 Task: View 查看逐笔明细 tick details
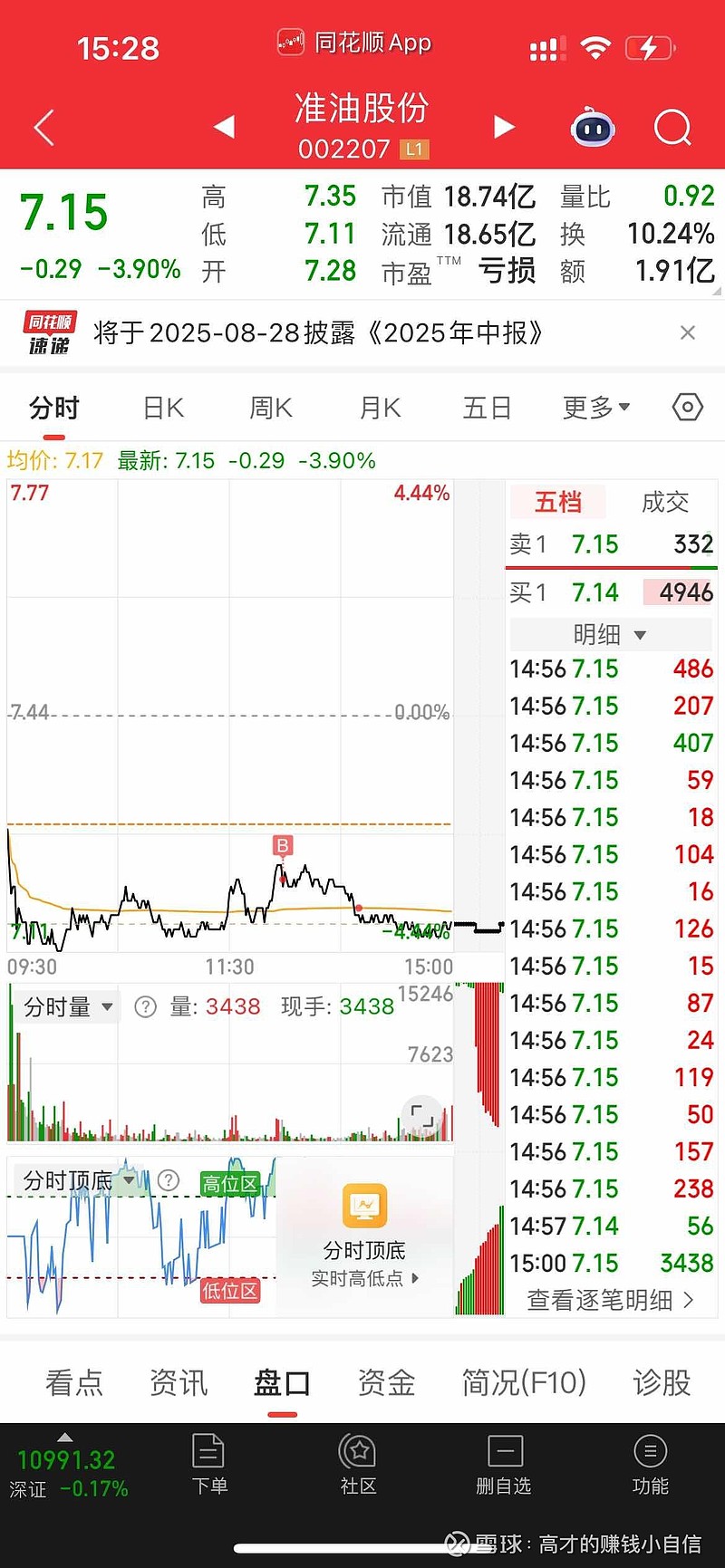610,1300
